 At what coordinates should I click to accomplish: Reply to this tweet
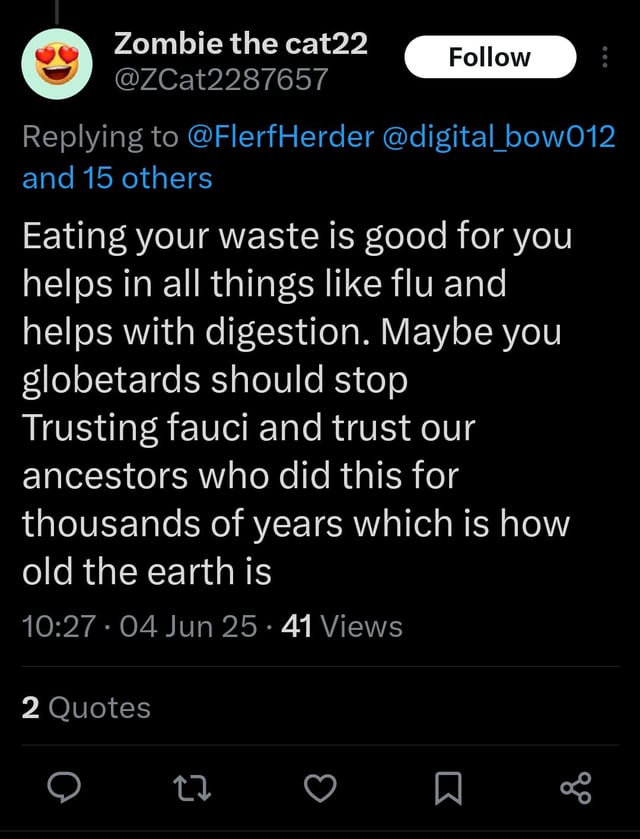[x=64, y=789]
